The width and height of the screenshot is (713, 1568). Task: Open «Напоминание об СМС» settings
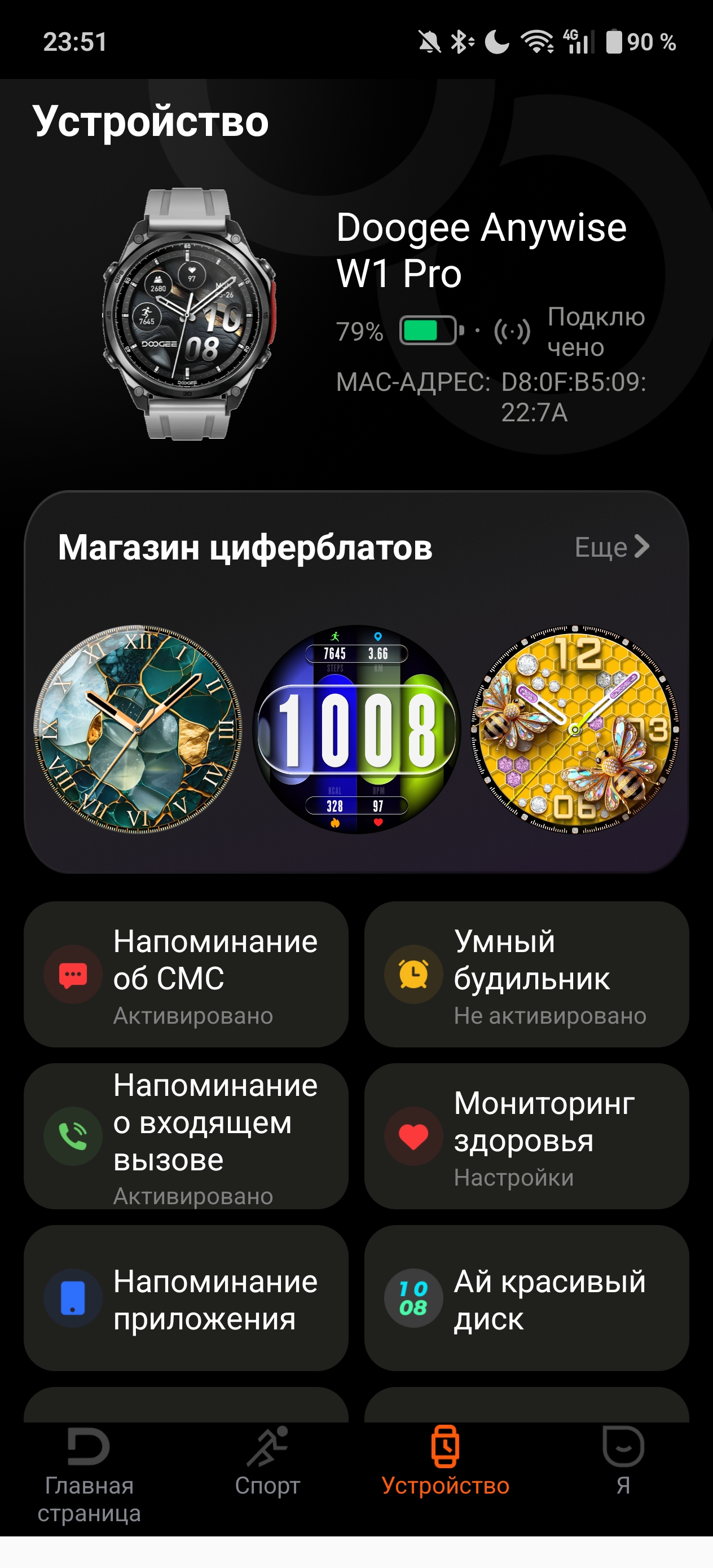tap(186, 974)
